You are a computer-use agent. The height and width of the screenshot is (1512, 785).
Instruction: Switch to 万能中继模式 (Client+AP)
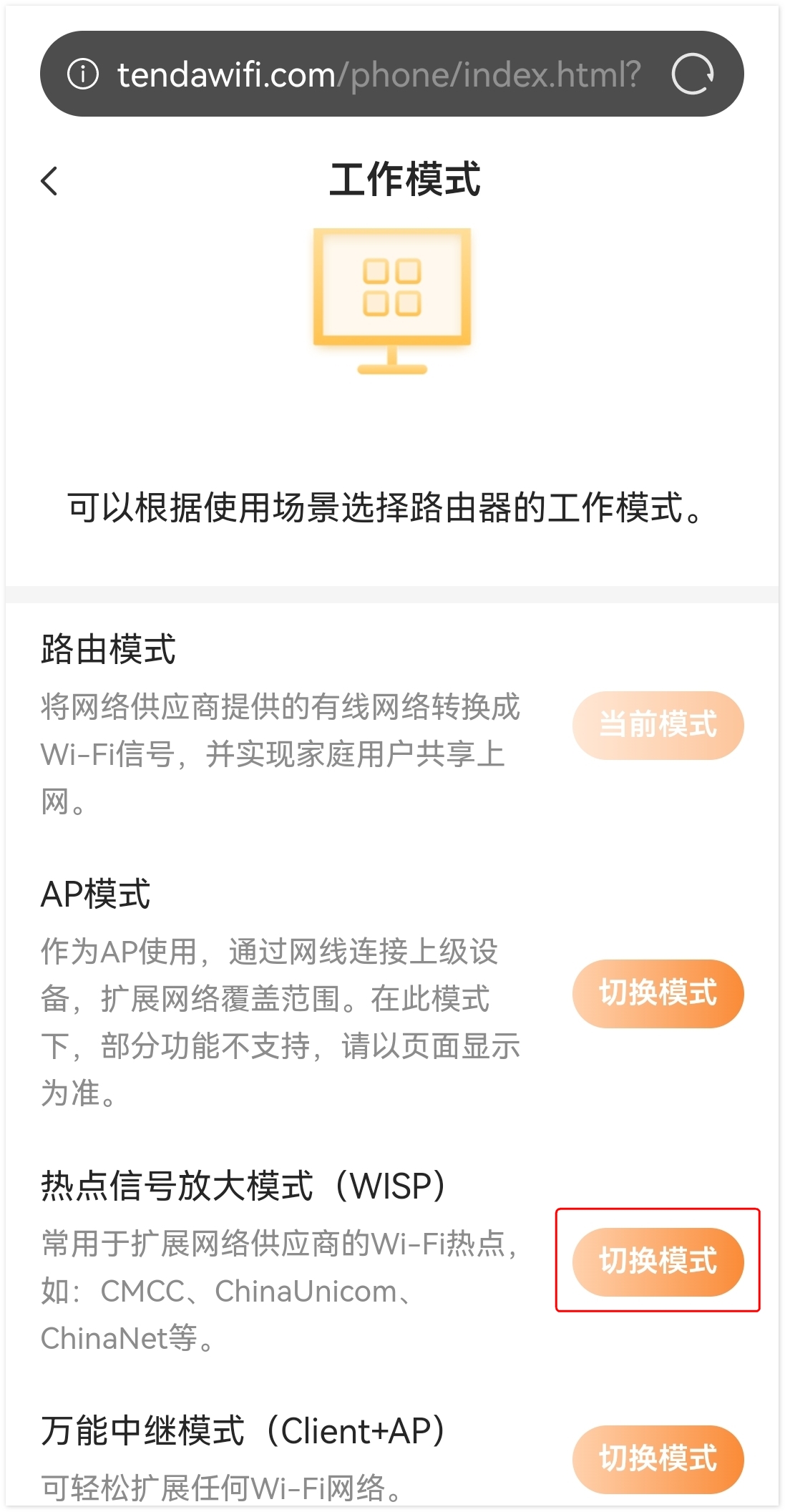tap(658, 1458)
